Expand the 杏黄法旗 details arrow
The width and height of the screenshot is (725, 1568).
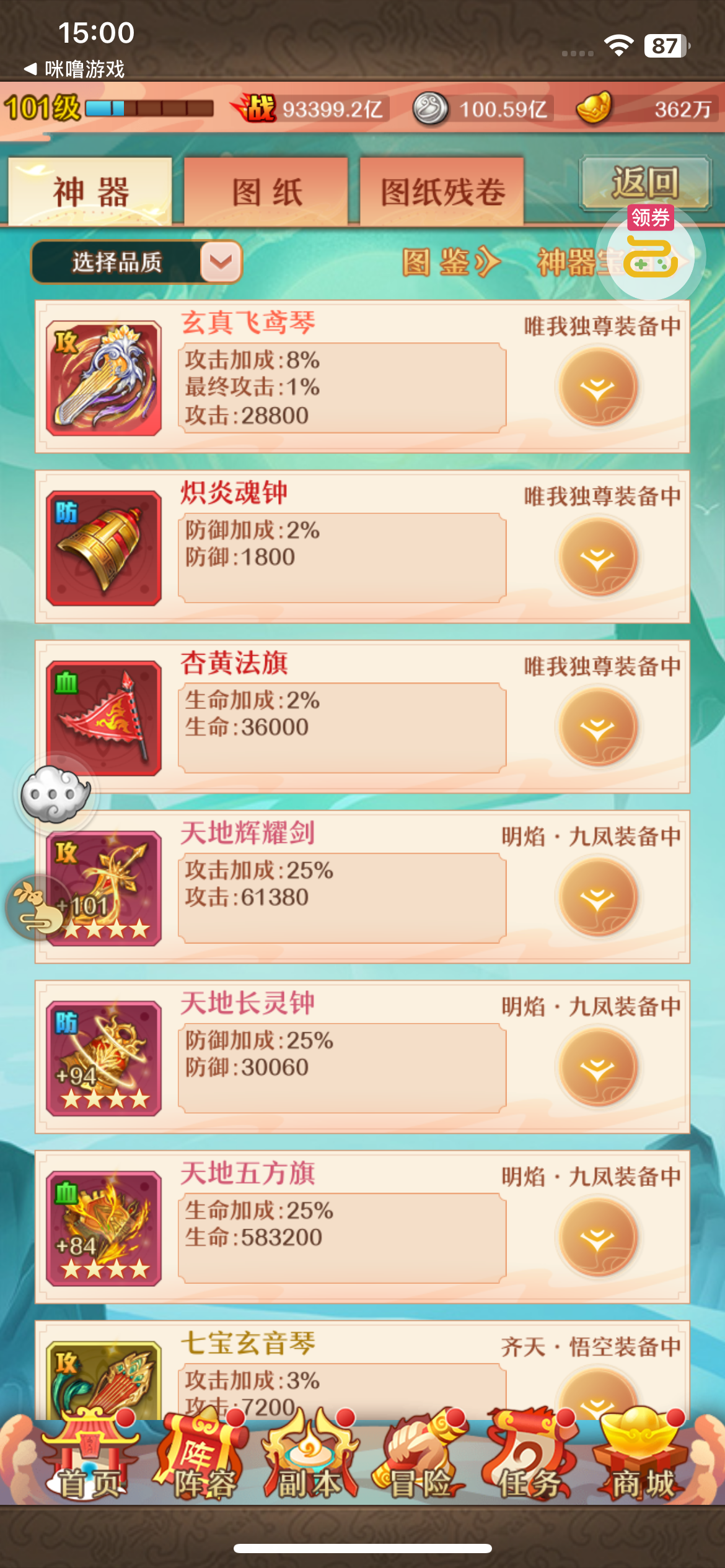[598, 728]
